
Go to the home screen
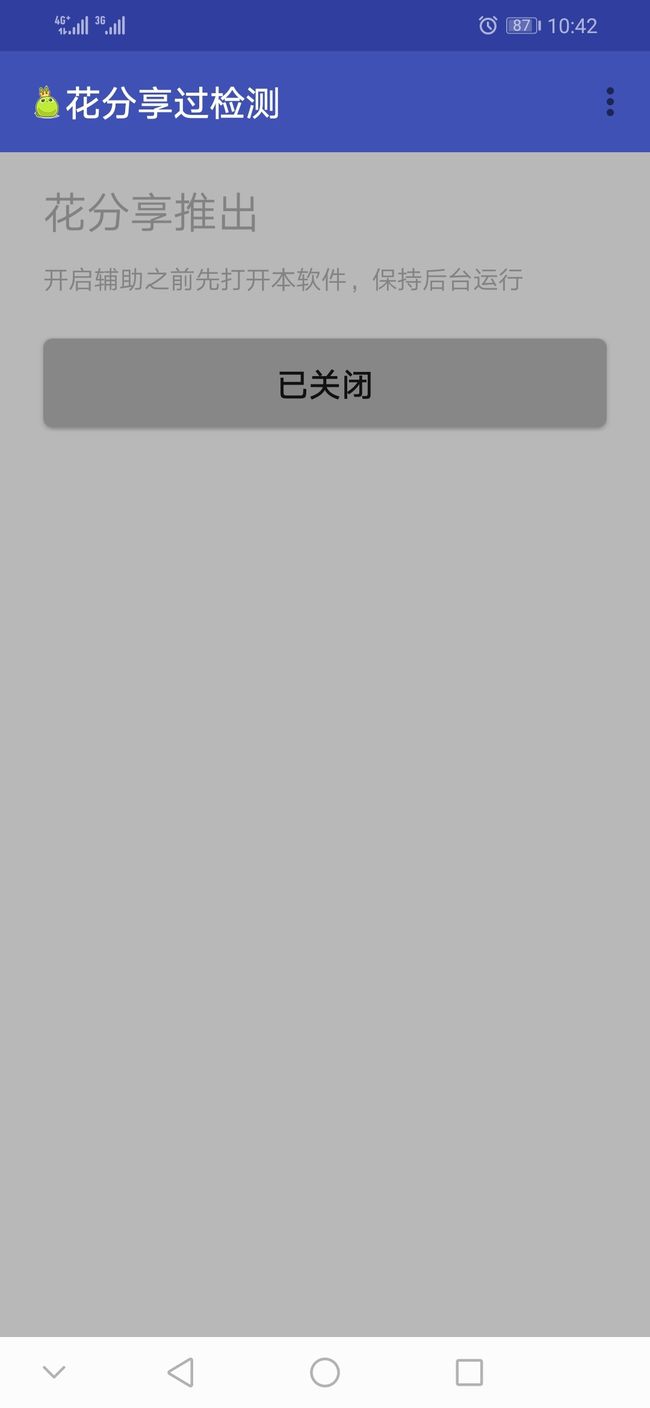325,1372
